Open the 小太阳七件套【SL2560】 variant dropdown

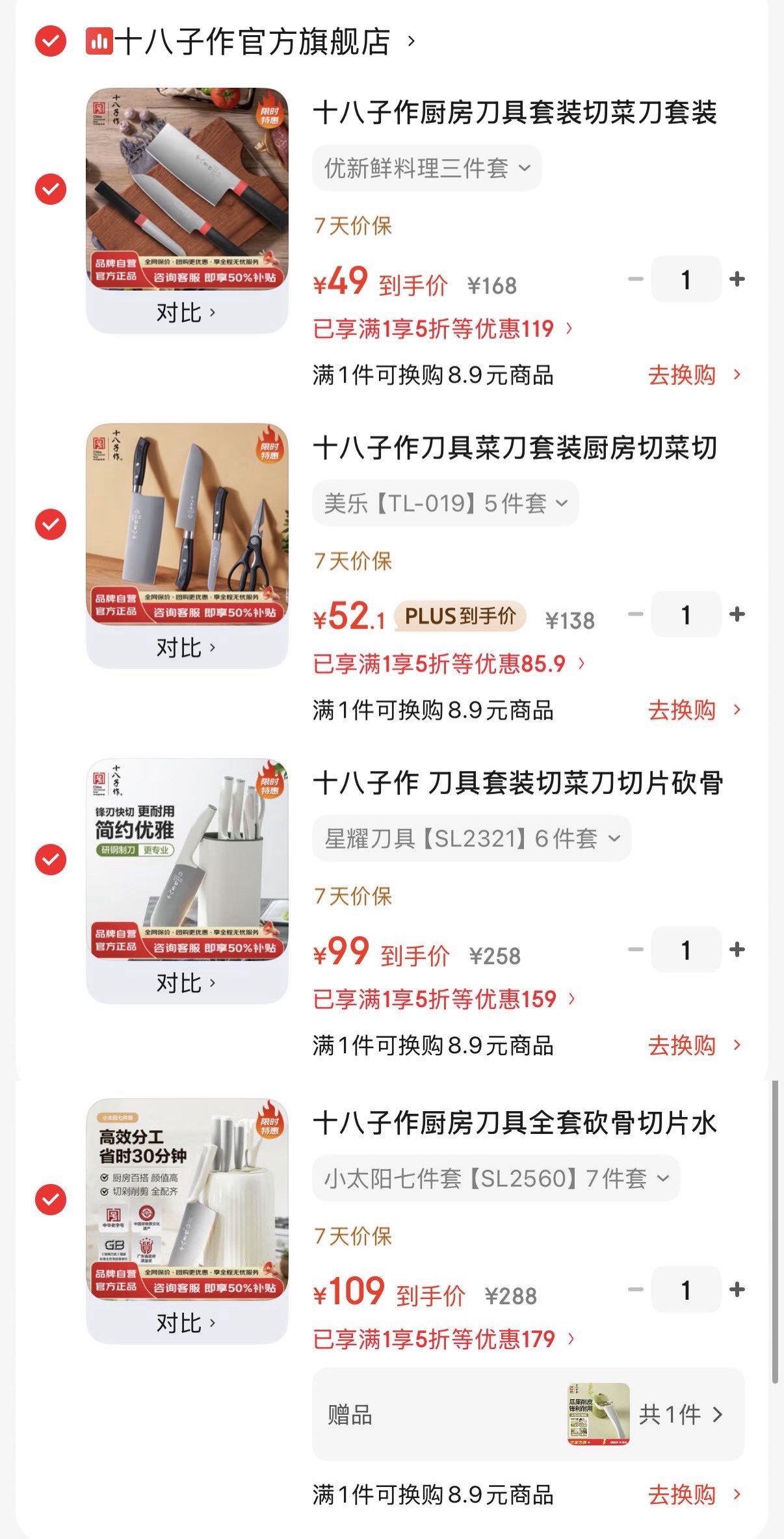pyautogui.click(x=495, y=1178)
